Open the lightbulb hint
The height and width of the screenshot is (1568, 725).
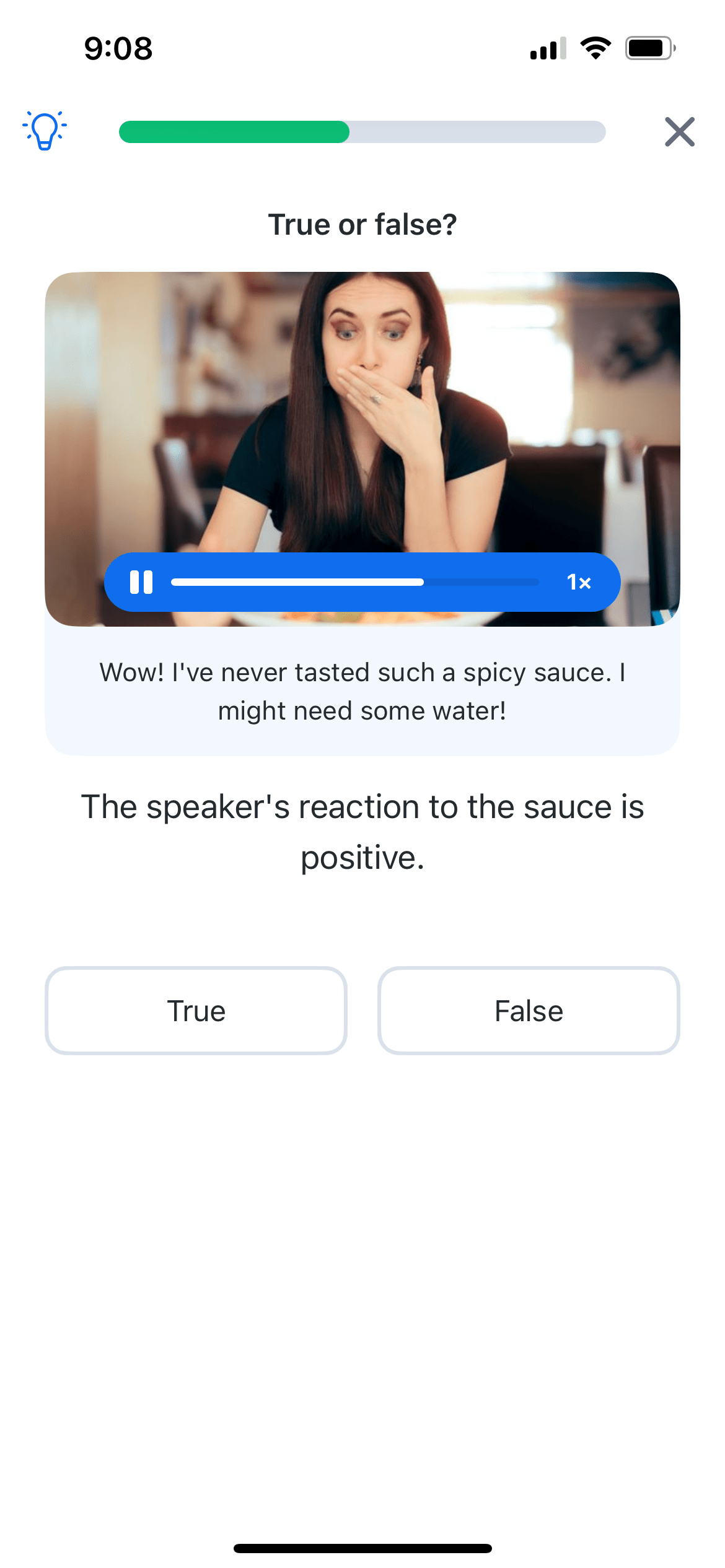click(45, 131)
